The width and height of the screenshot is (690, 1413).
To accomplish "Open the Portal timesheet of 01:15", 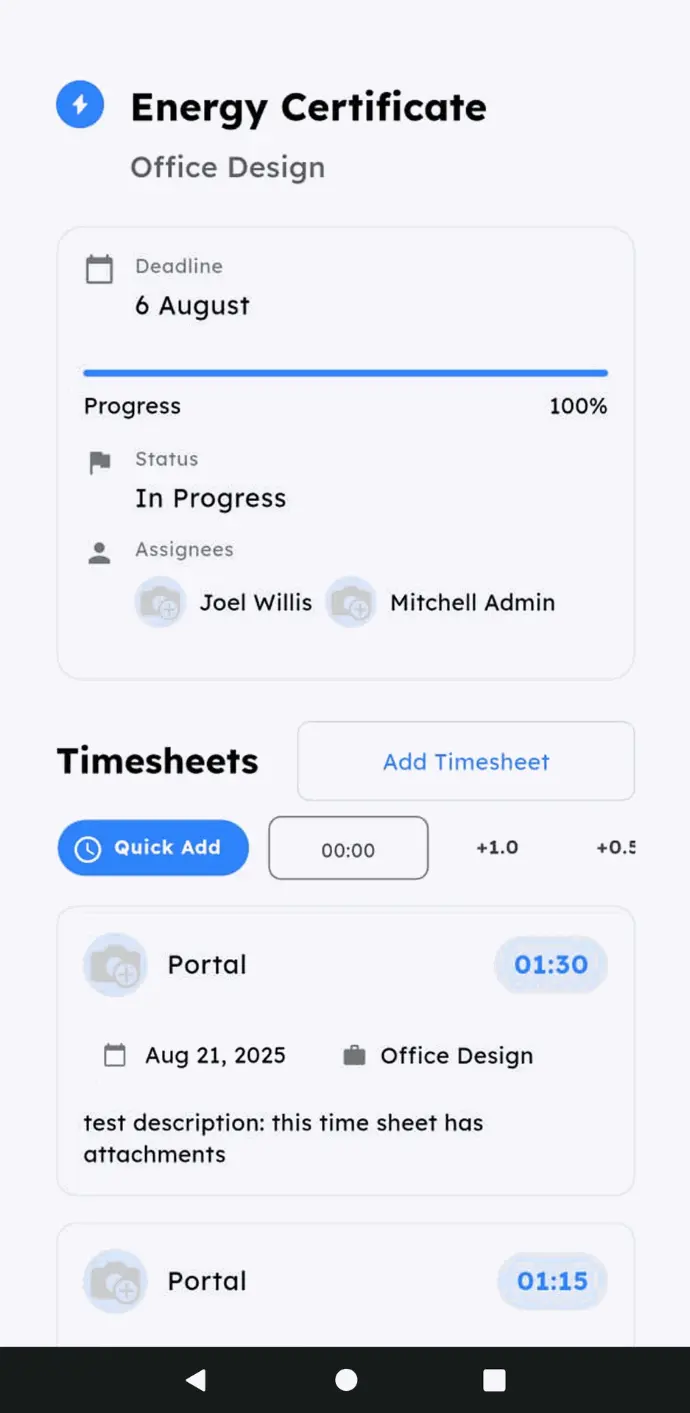I will (x=345, y=1283).
